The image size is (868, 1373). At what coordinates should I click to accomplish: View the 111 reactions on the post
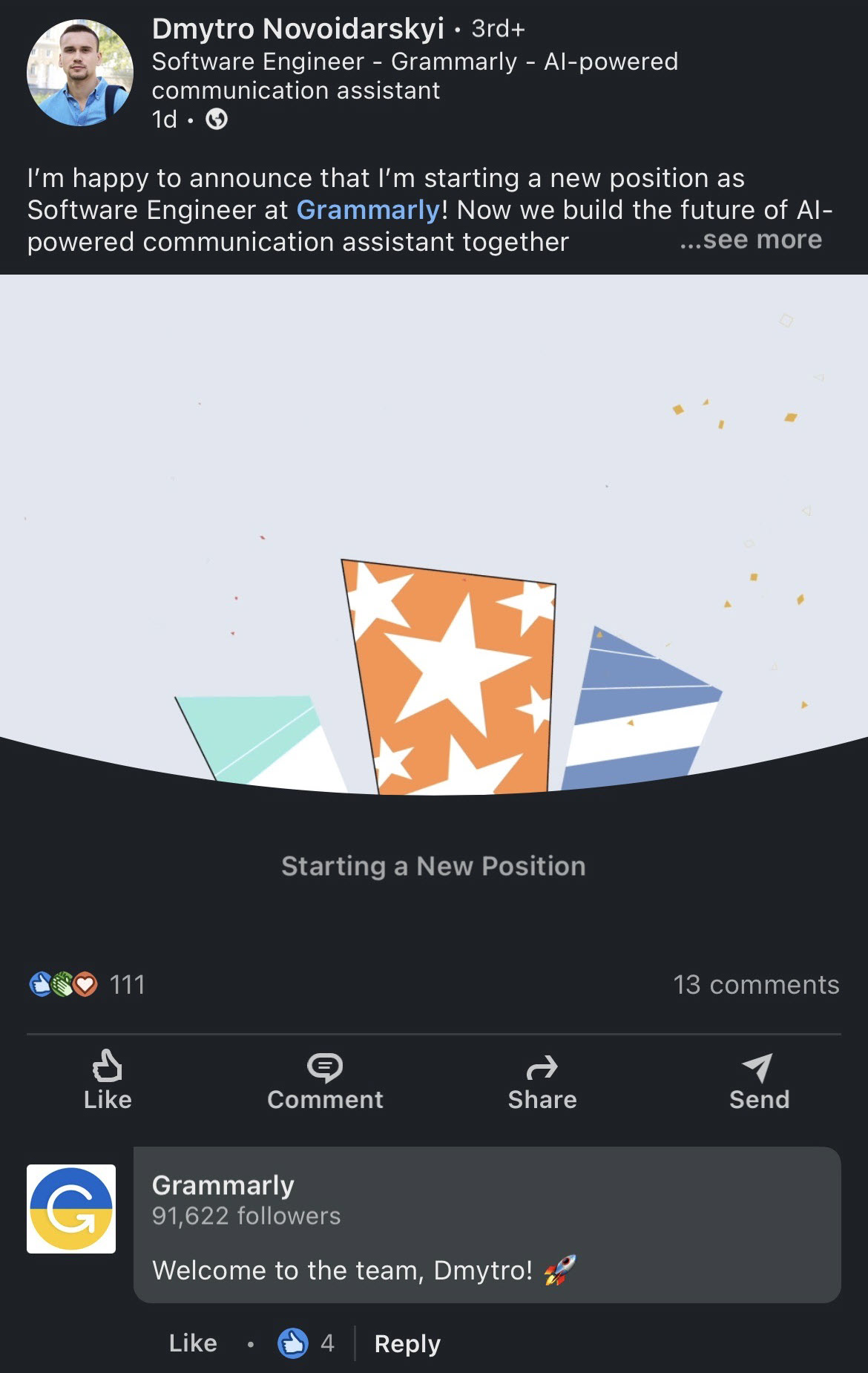[88, 985]
